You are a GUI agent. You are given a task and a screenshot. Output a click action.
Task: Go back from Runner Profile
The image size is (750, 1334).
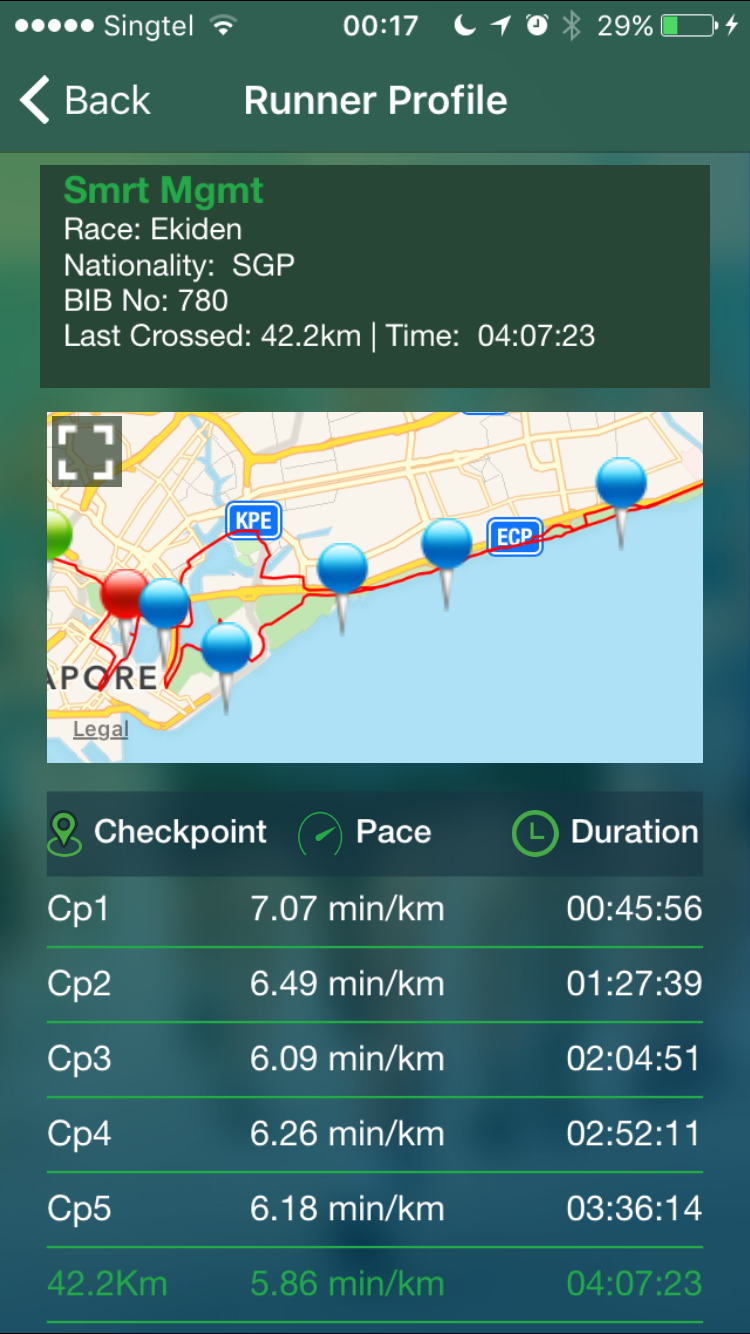tap(85, 101)
